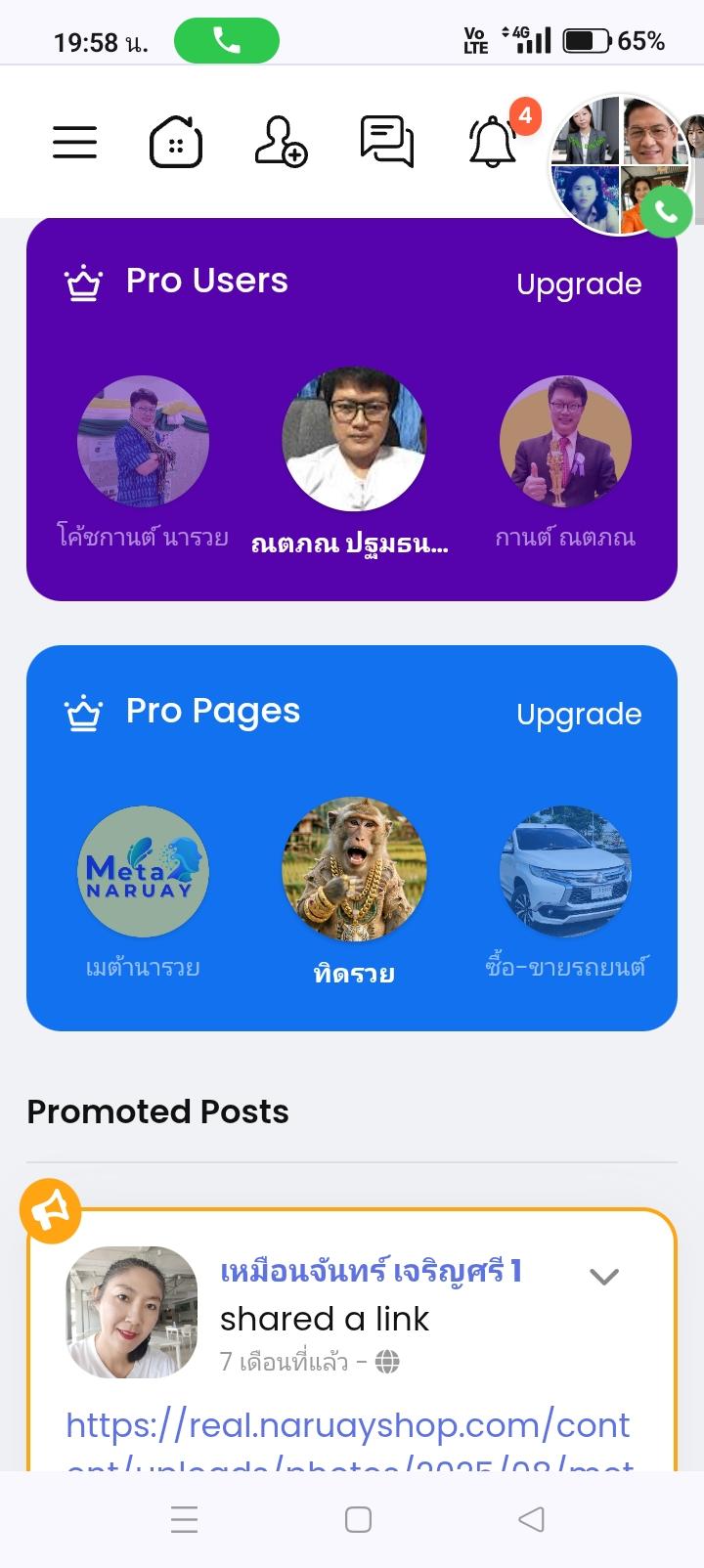Expand the promoted post options chevron
704x1568 pixels.
(x=604, y=1276)
